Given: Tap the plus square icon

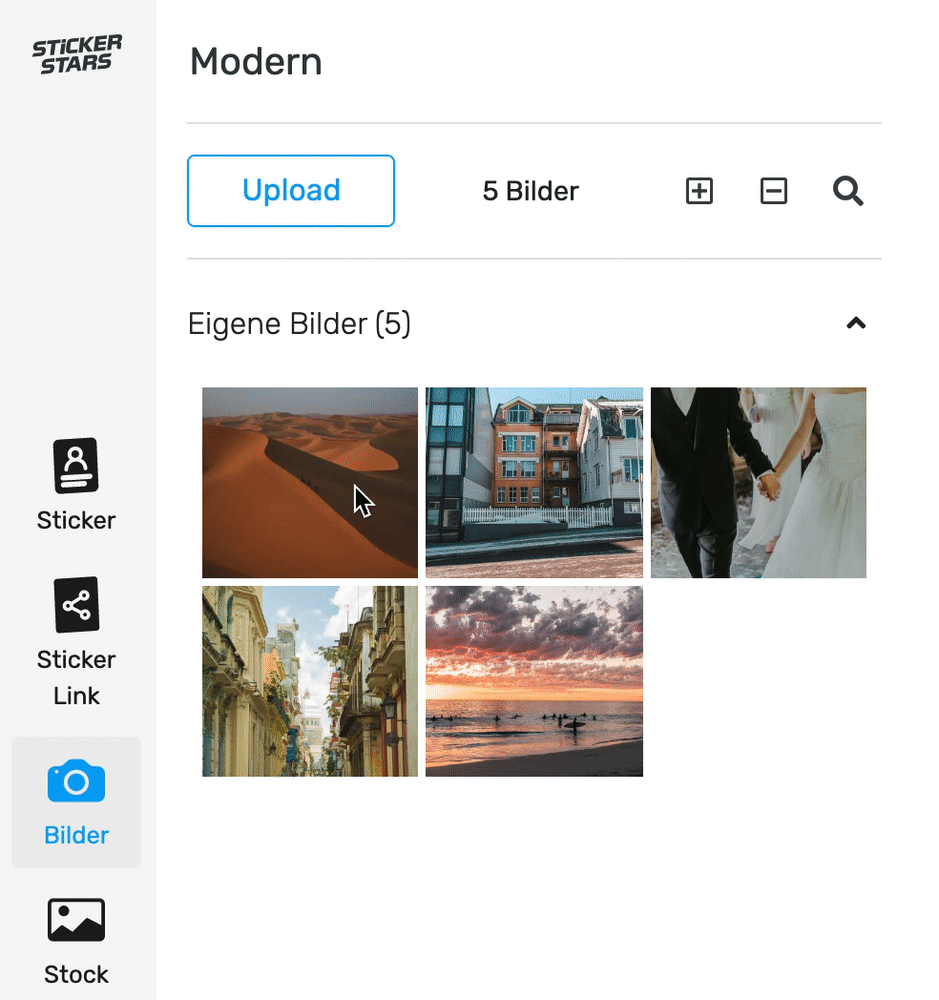Looking at the screenshot, I should (x=699, y=191).
